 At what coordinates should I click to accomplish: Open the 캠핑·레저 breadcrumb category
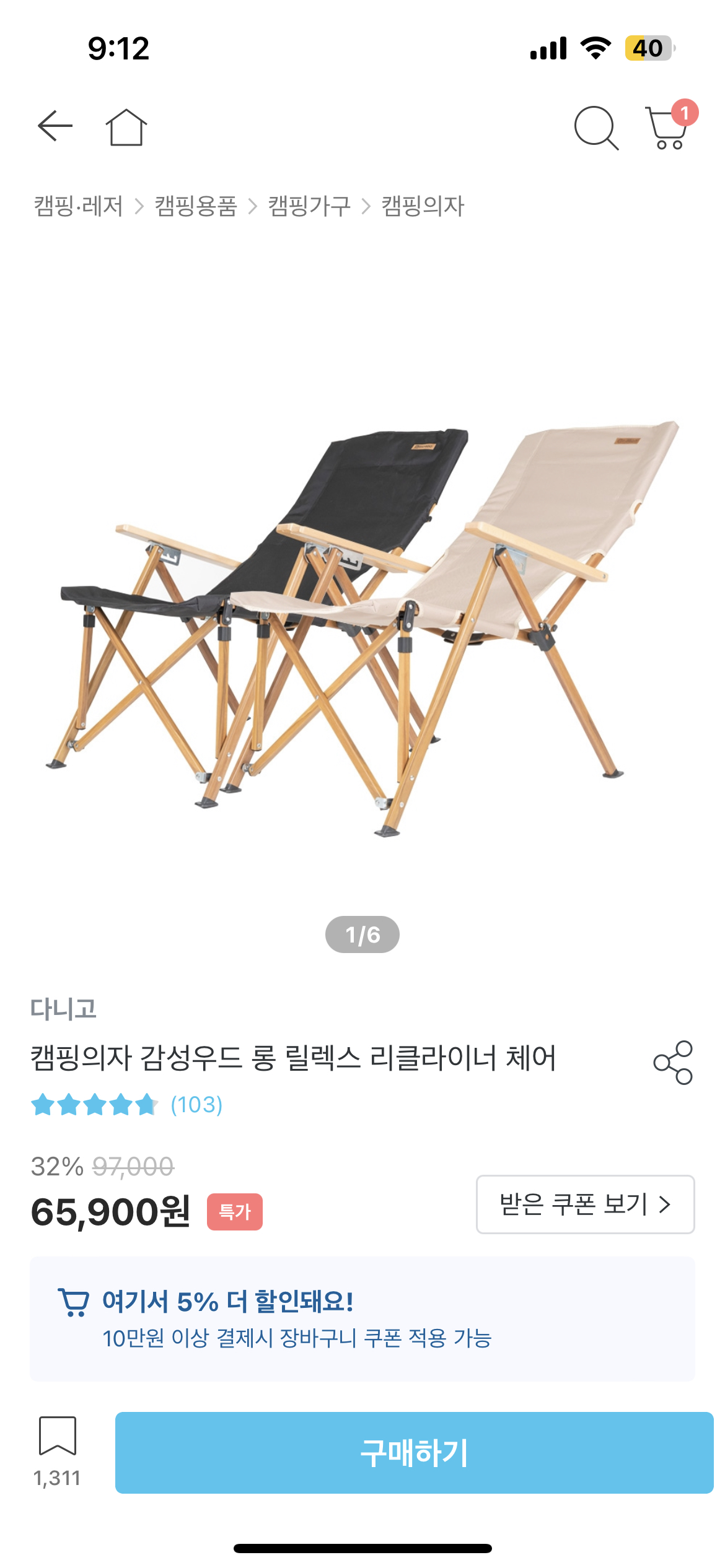(79, 206)
